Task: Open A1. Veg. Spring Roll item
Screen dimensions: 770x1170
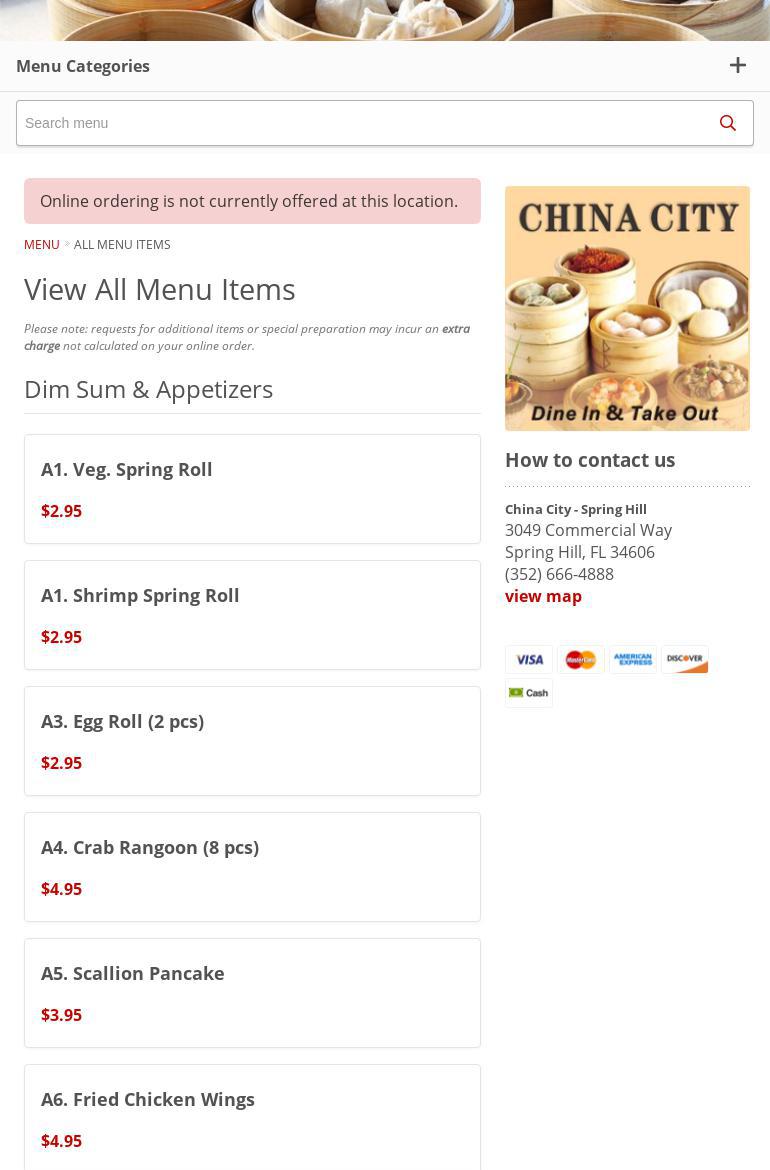Action: (x=127, y=469)
